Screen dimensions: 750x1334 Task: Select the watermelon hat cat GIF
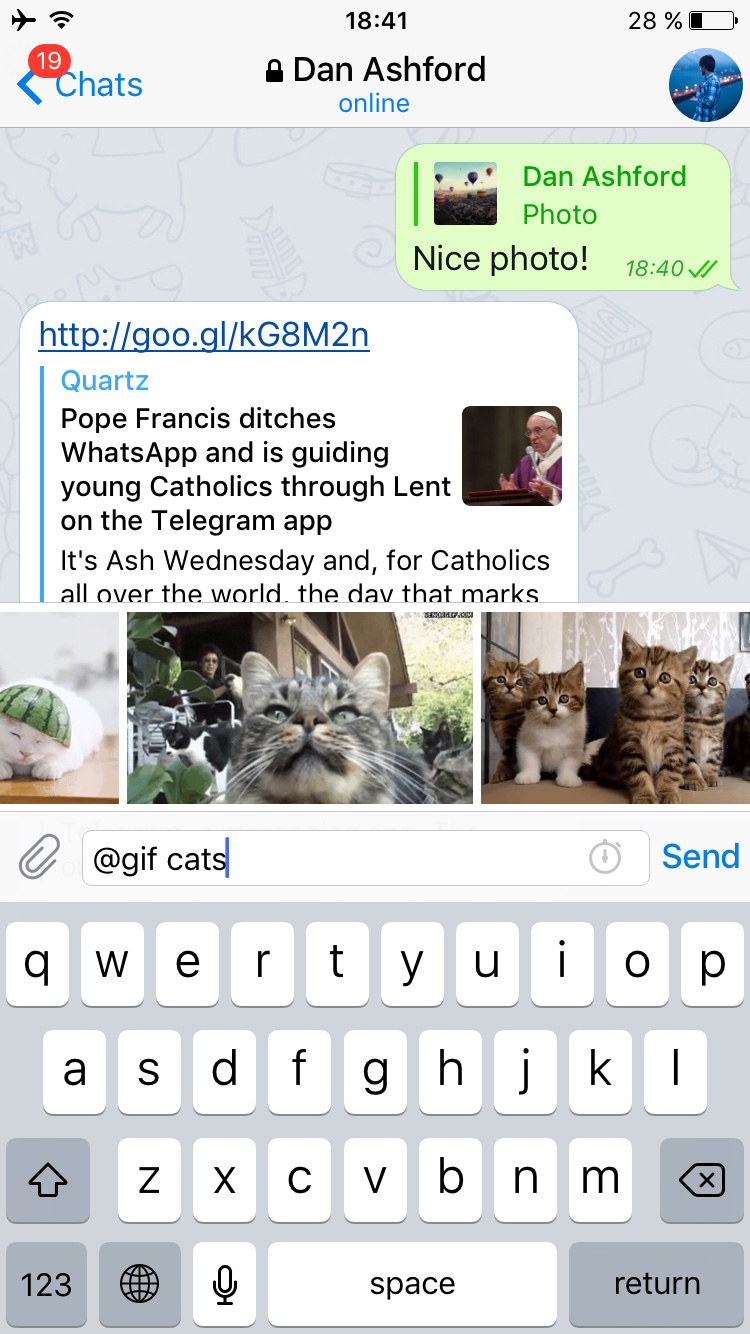coord(58,708)
